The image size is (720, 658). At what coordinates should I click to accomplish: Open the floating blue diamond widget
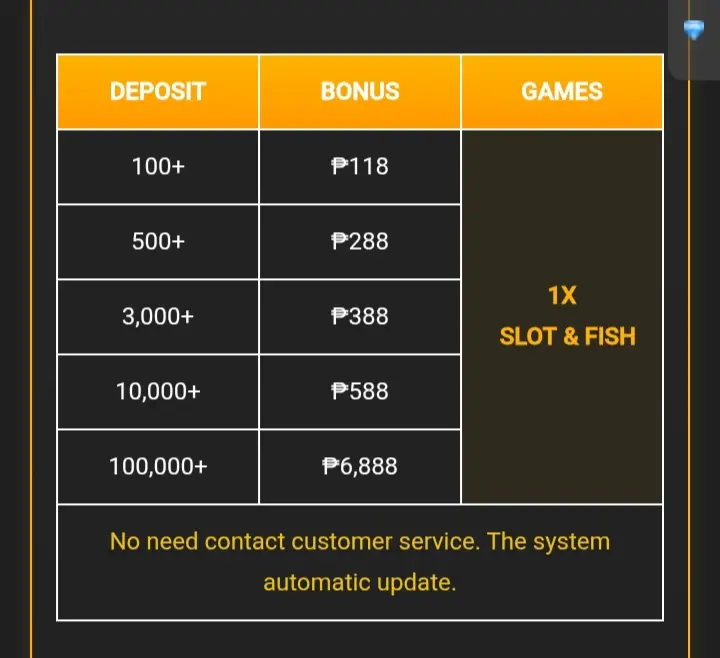point(694,30)
